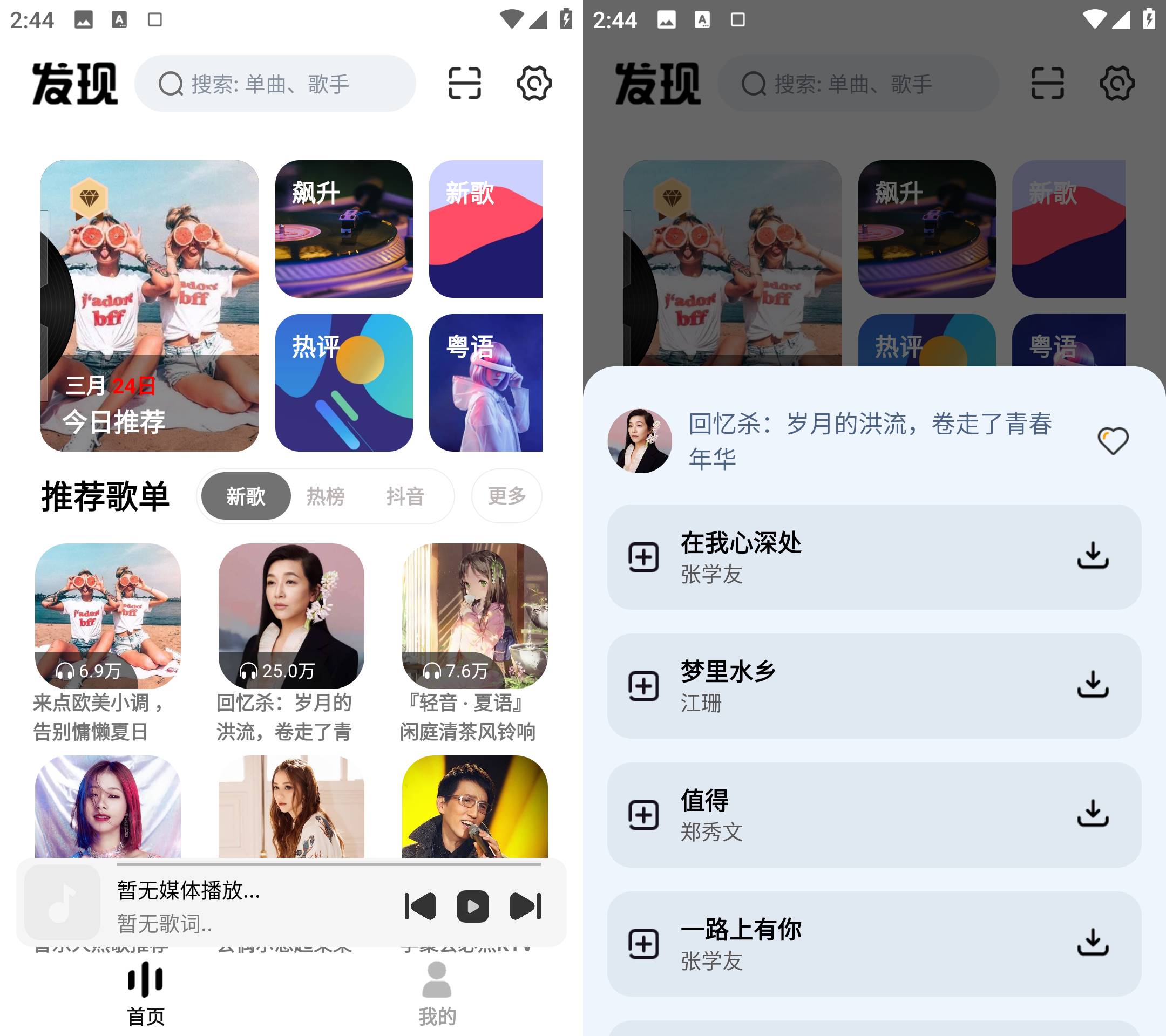Open the 热评 category tile
1166x1036 pixels.
(343, 383)
